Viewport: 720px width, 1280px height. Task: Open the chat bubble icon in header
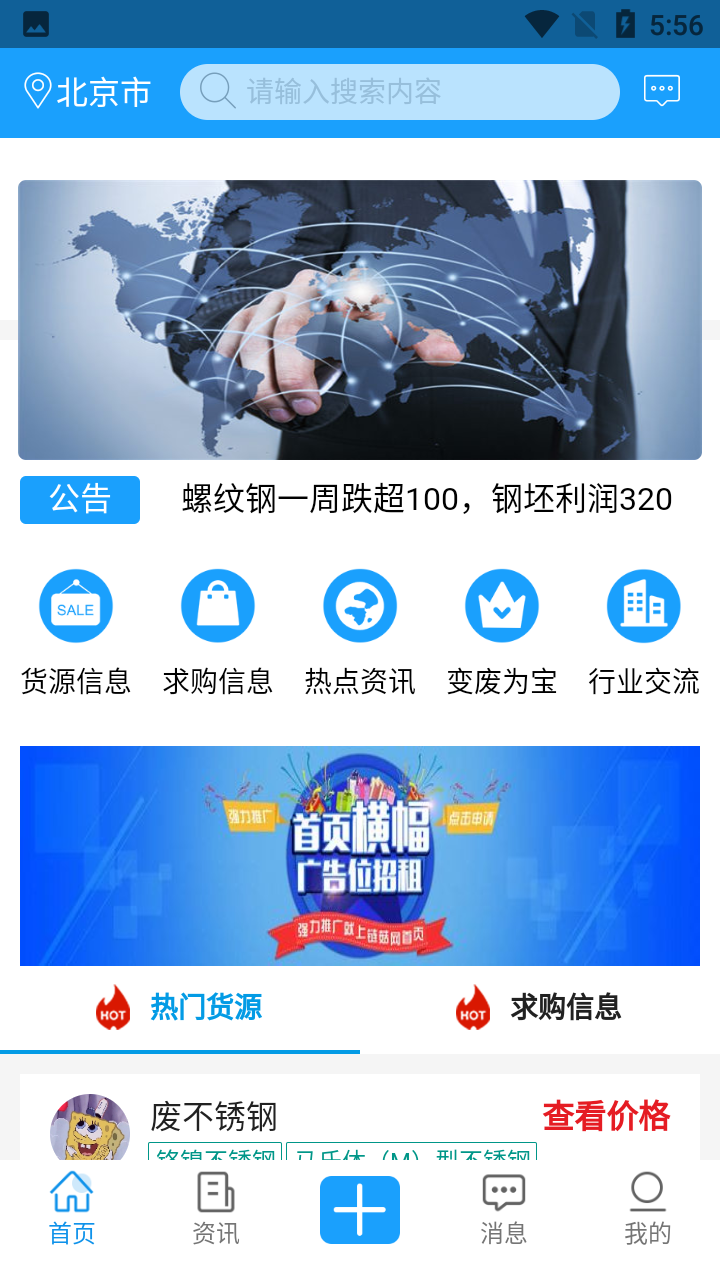click(x=661, y=91)
